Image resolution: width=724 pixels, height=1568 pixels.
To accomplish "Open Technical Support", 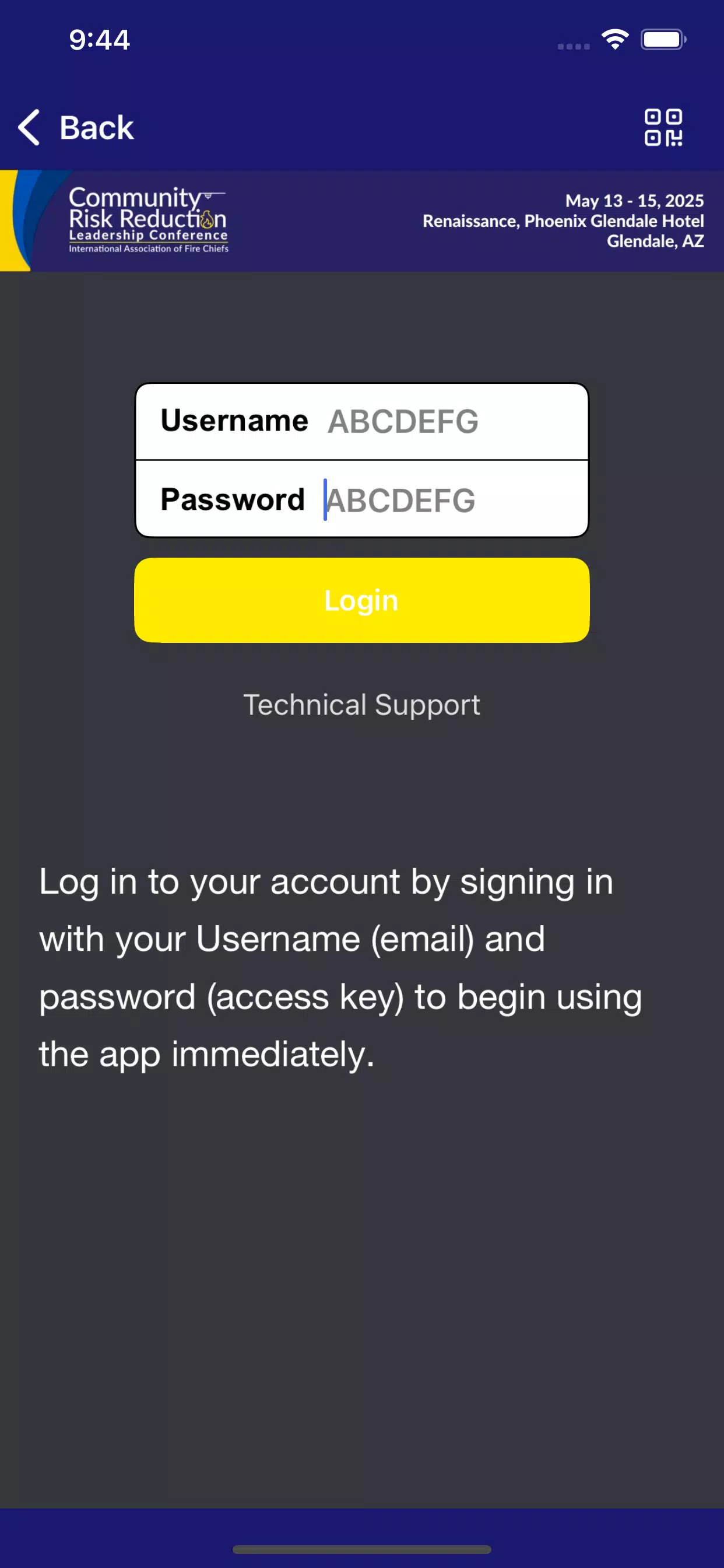I will click(362, 705).
